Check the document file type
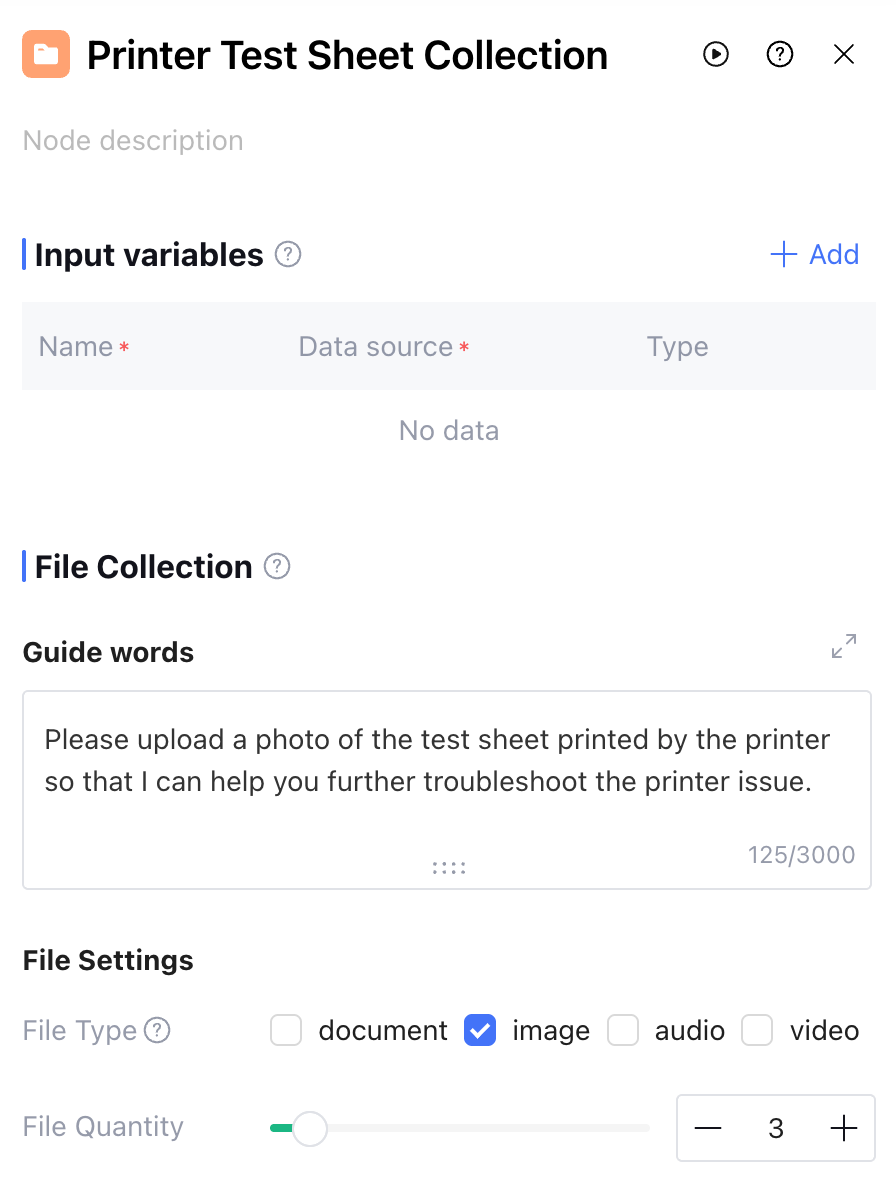The width and height of the screenshot is (896, 1190). pos(287,1030)
